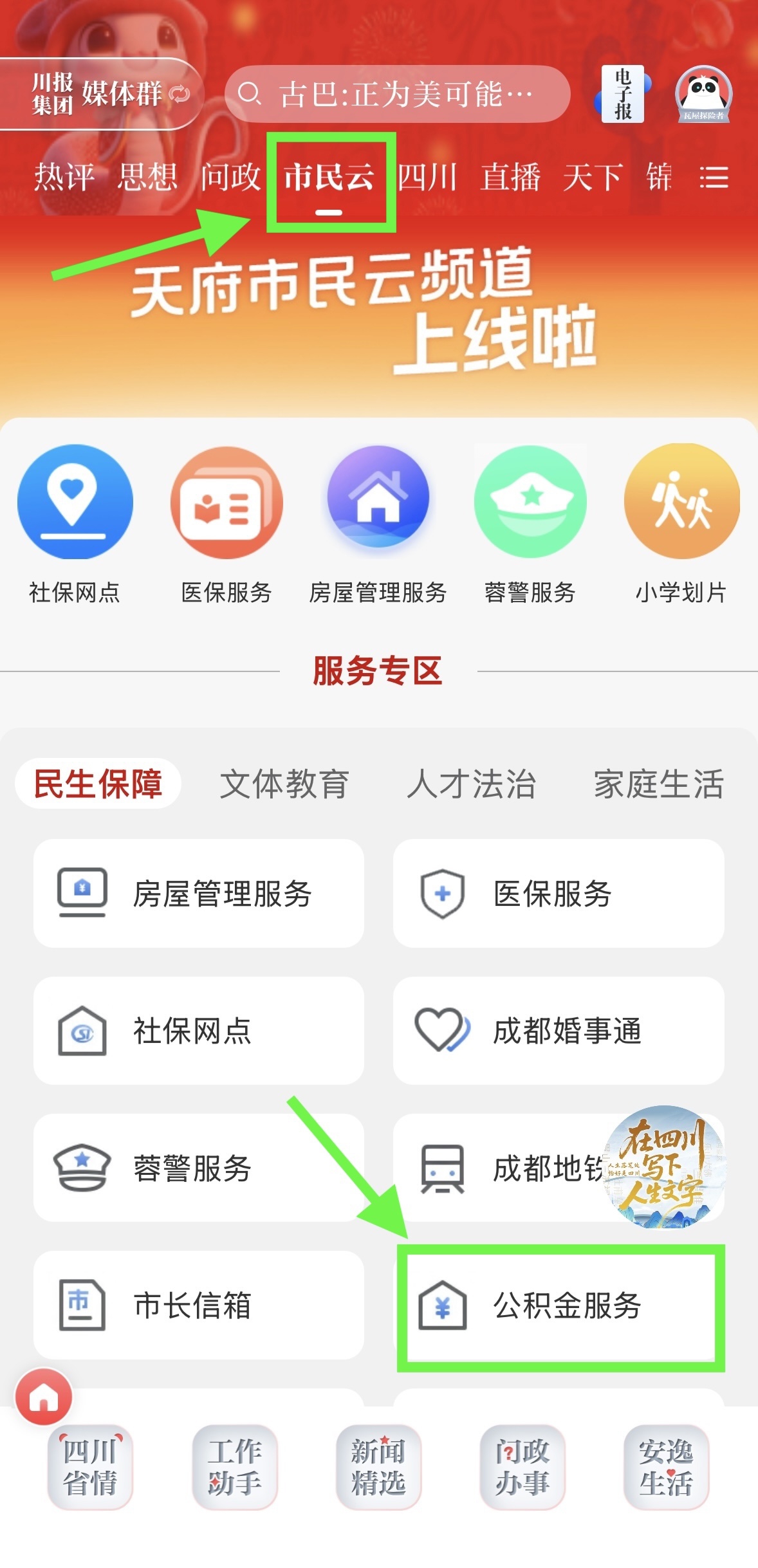Open 问政办事 in bottom navigation

(522, 1467)
